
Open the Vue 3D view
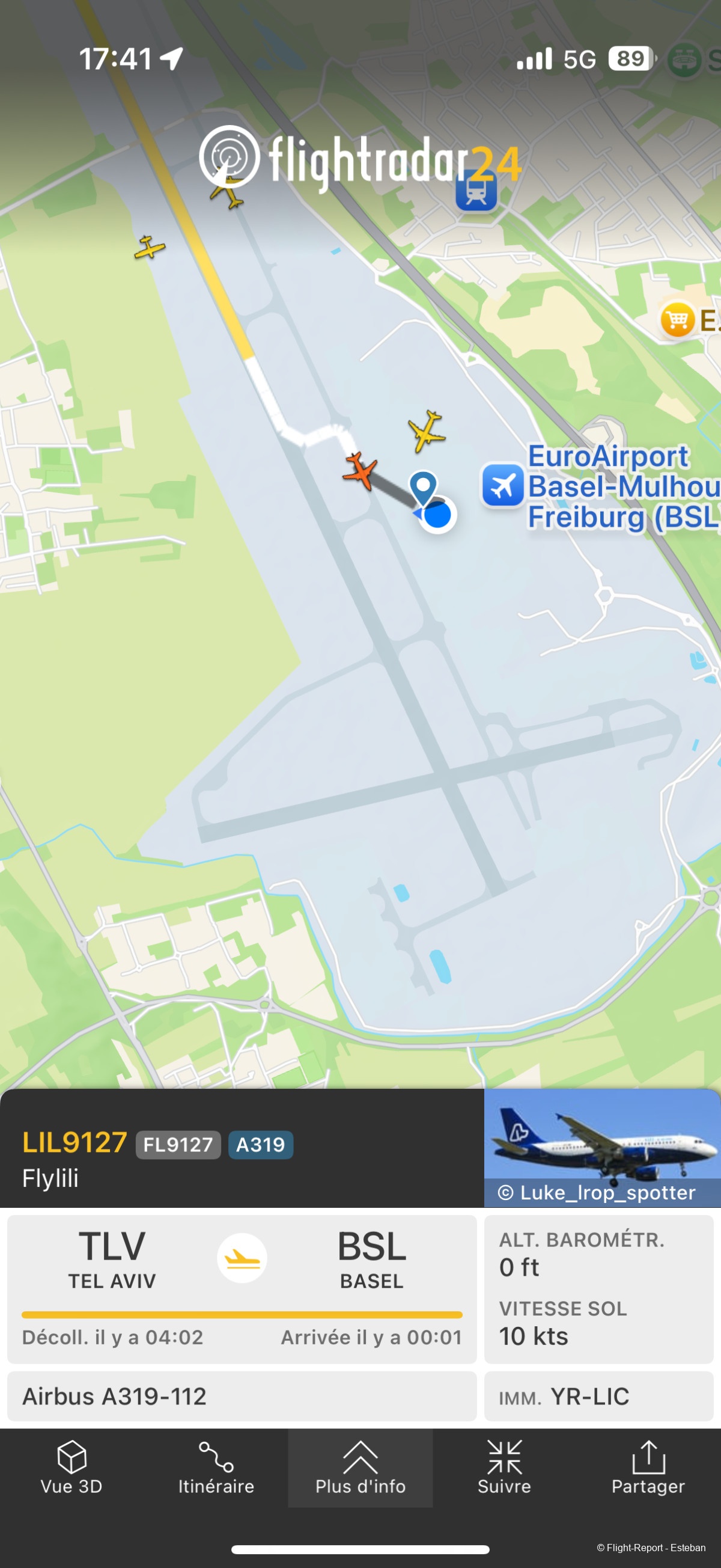tap(71, 1467)
